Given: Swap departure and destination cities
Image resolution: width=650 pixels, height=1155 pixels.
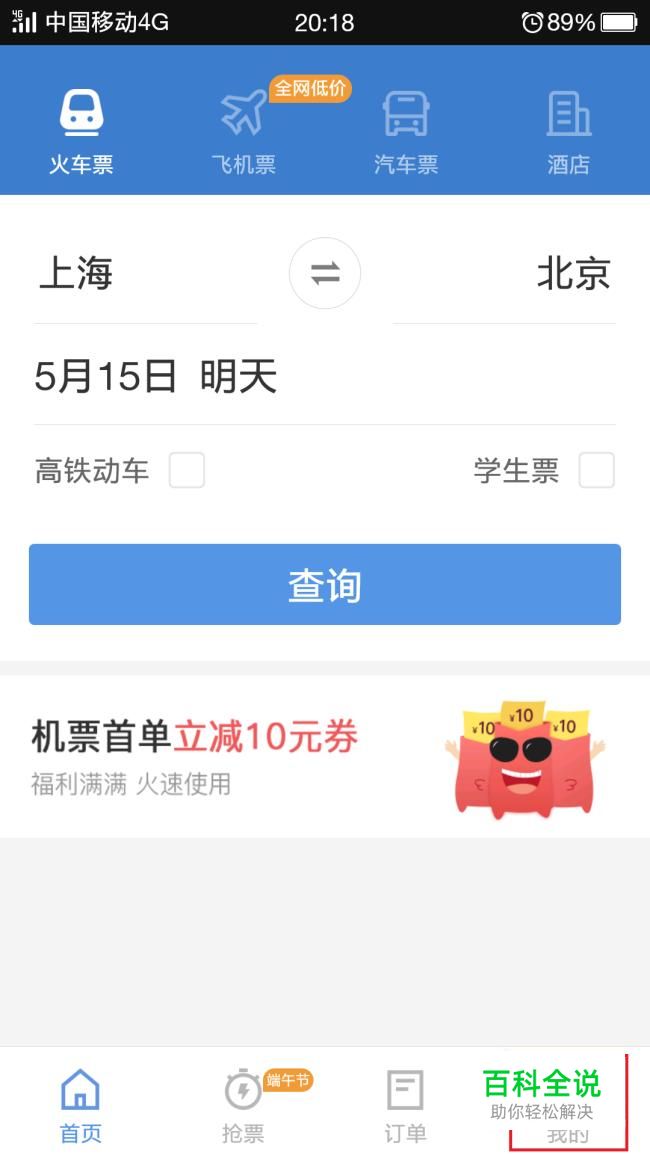Looking at the screenshot, I should [x=325, y=273].
